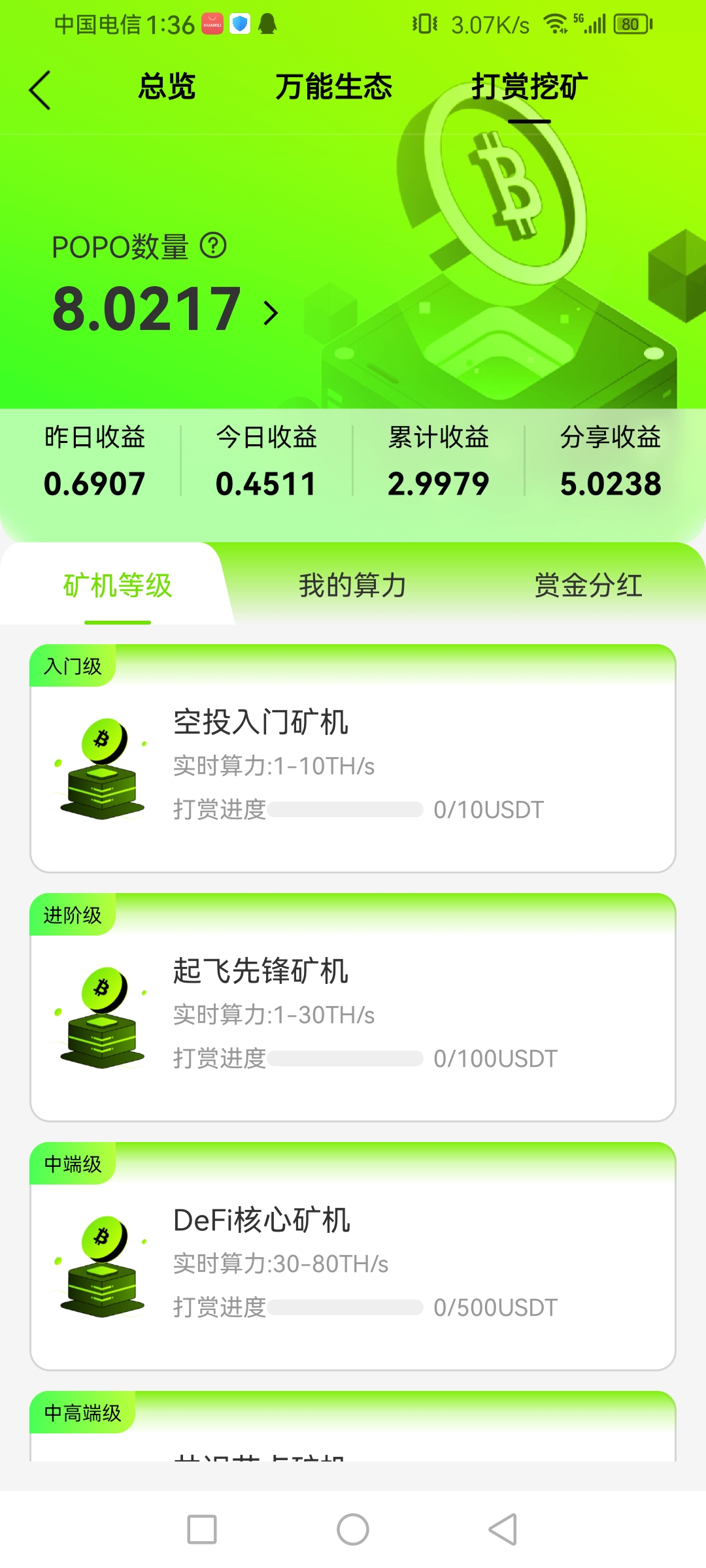Open the 总览 section

coord(165,87)
